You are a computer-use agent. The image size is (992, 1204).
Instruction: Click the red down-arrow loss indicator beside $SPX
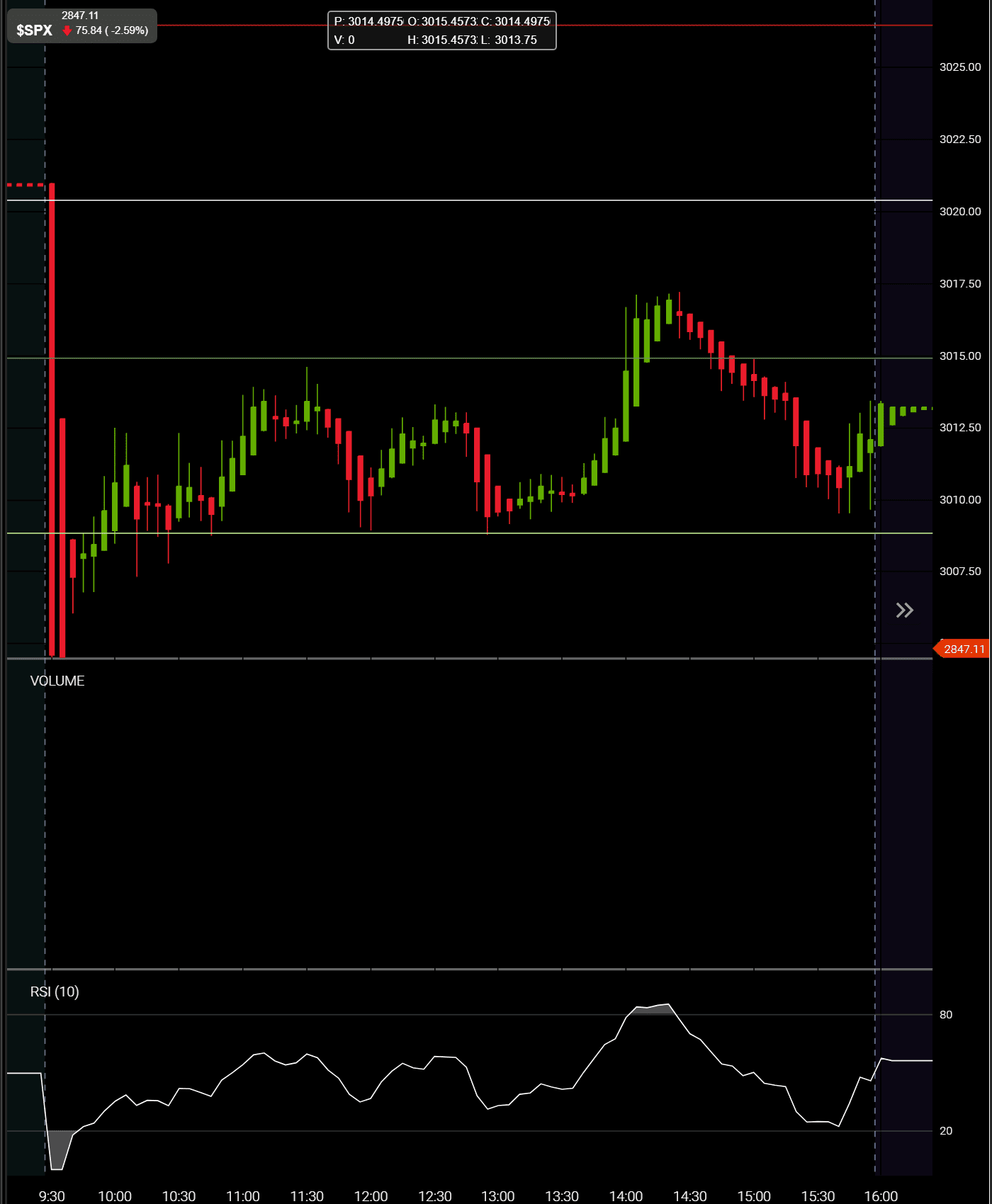click(x=67, y=30)
